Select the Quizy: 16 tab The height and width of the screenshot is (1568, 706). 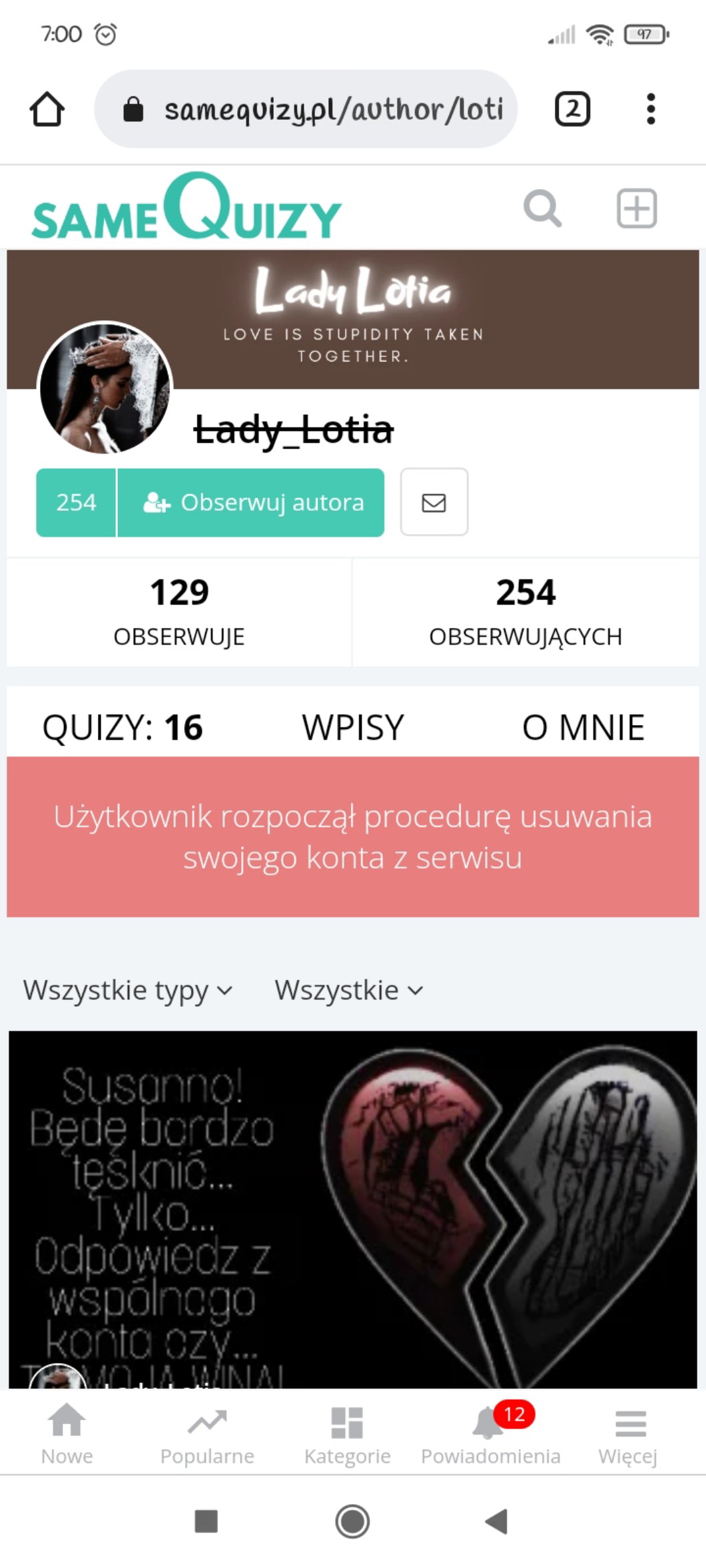pyautogui.click(x=123, y=727)
